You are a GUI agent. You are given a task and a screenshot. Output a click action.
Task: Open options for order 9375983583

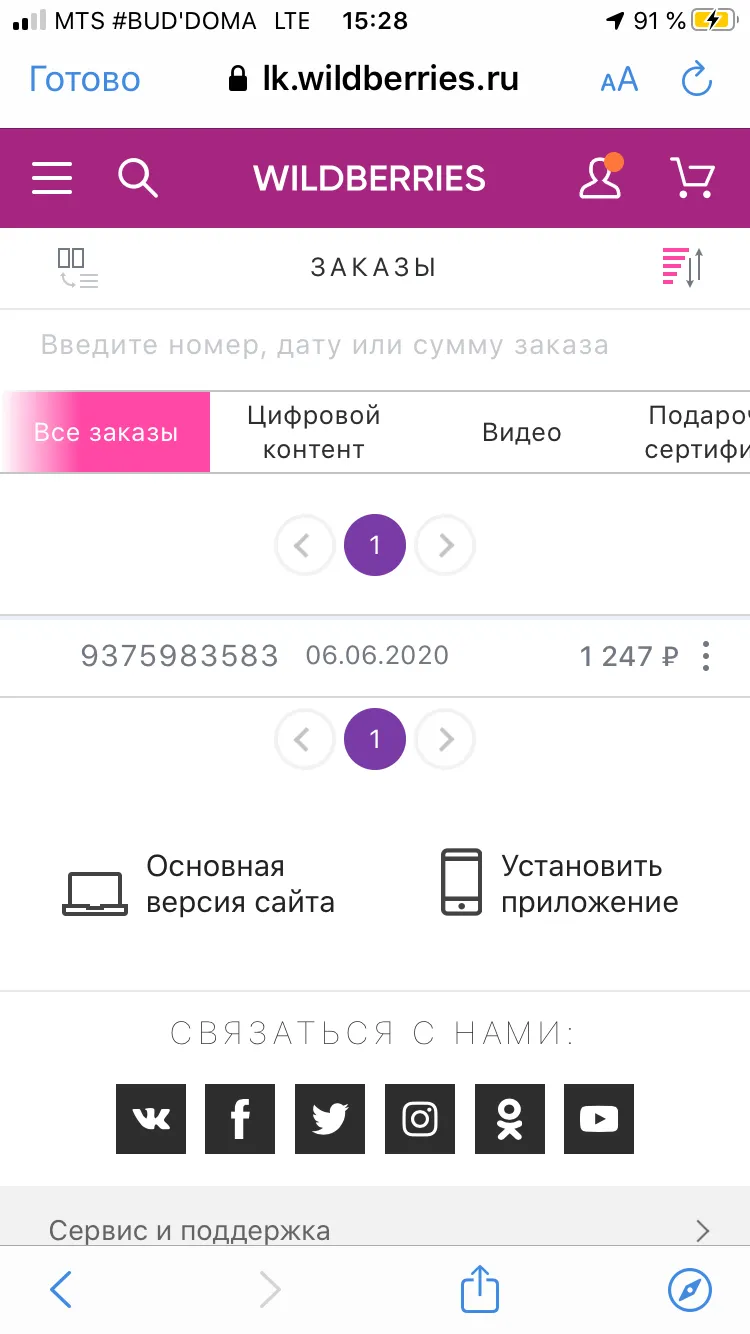tap(707, 656)
